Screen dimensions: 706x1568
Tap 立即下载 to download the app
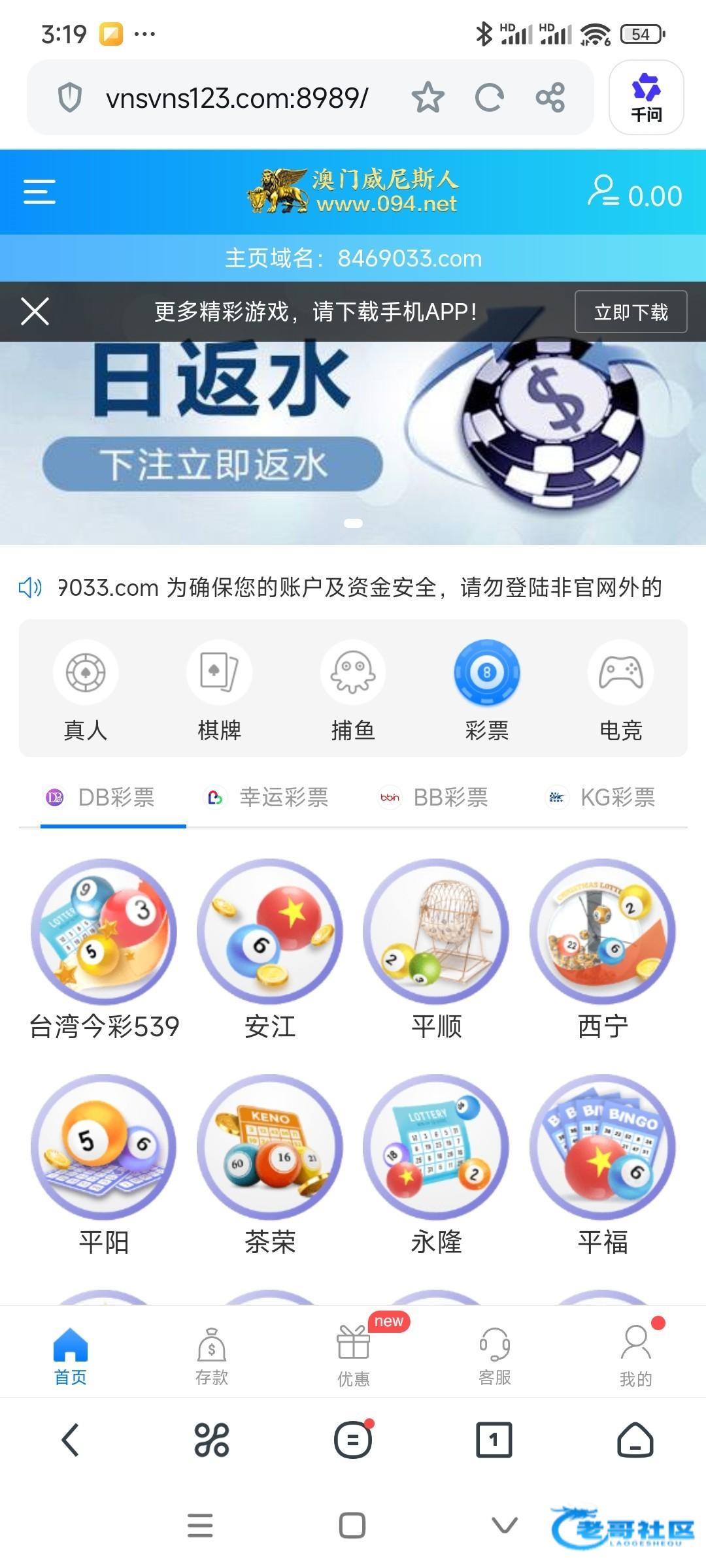[630, 312]
